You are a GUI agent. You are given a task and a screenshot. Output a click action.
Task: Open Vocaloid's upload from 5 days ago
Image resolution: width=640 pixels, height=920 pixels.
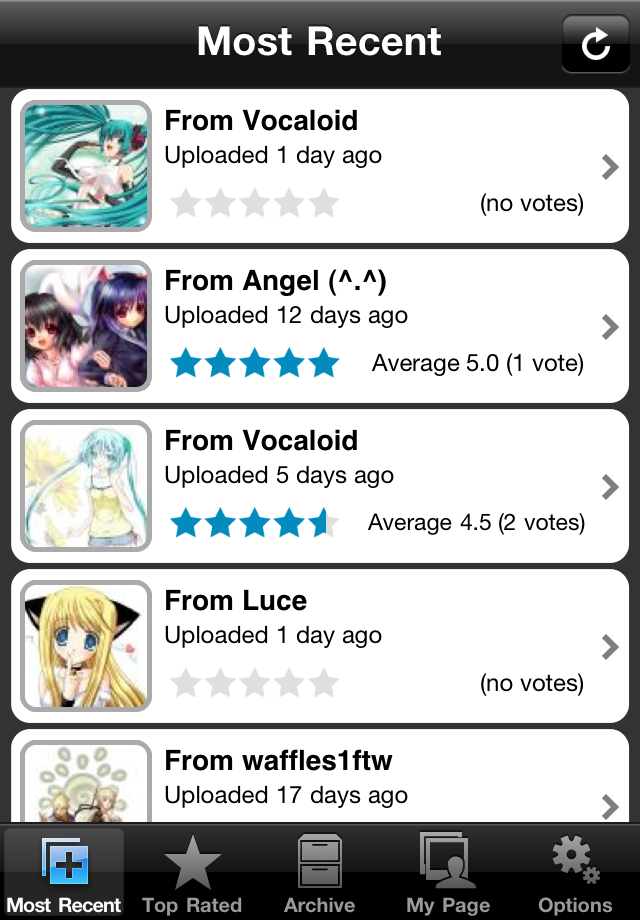pyautogui.click(x=320, y=486)
